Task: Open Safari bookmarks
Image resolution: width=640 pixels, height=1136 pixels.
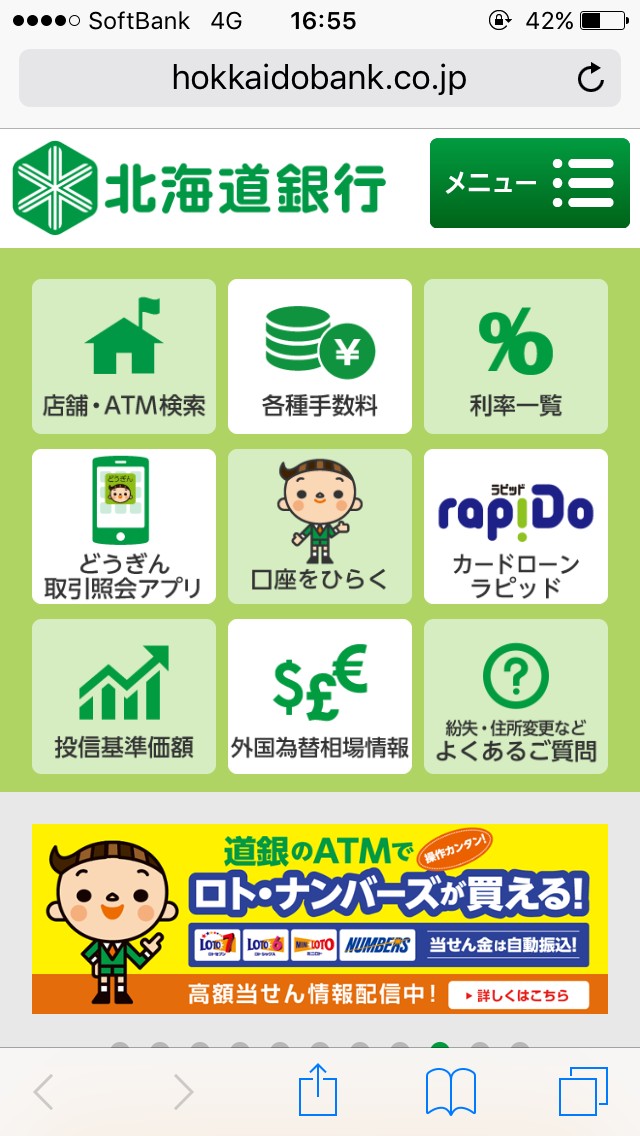Action: pos(450,1091)
